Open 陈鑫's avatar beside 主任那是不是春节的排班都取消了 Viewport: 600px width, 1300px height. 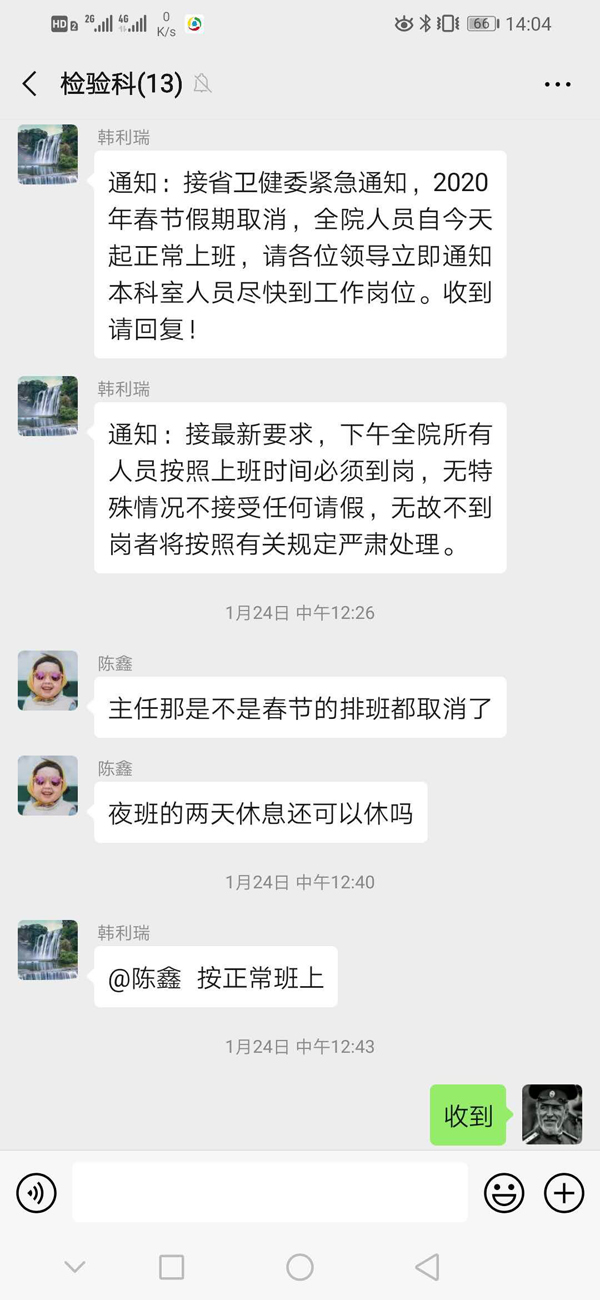[x=48, y=680]
